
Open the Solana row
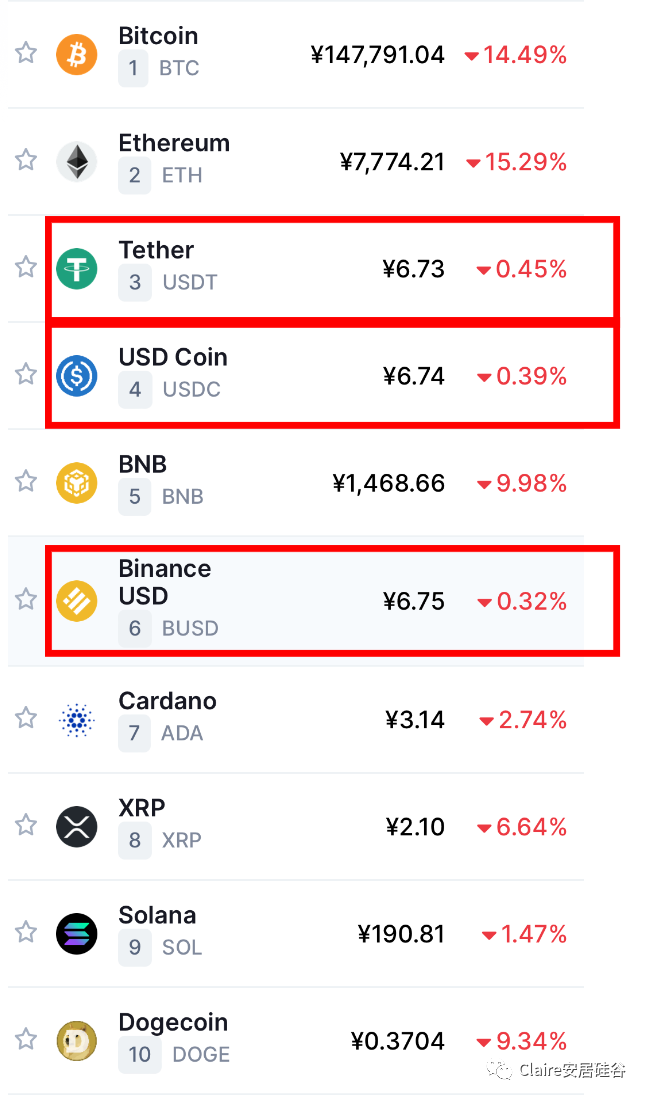157,916
